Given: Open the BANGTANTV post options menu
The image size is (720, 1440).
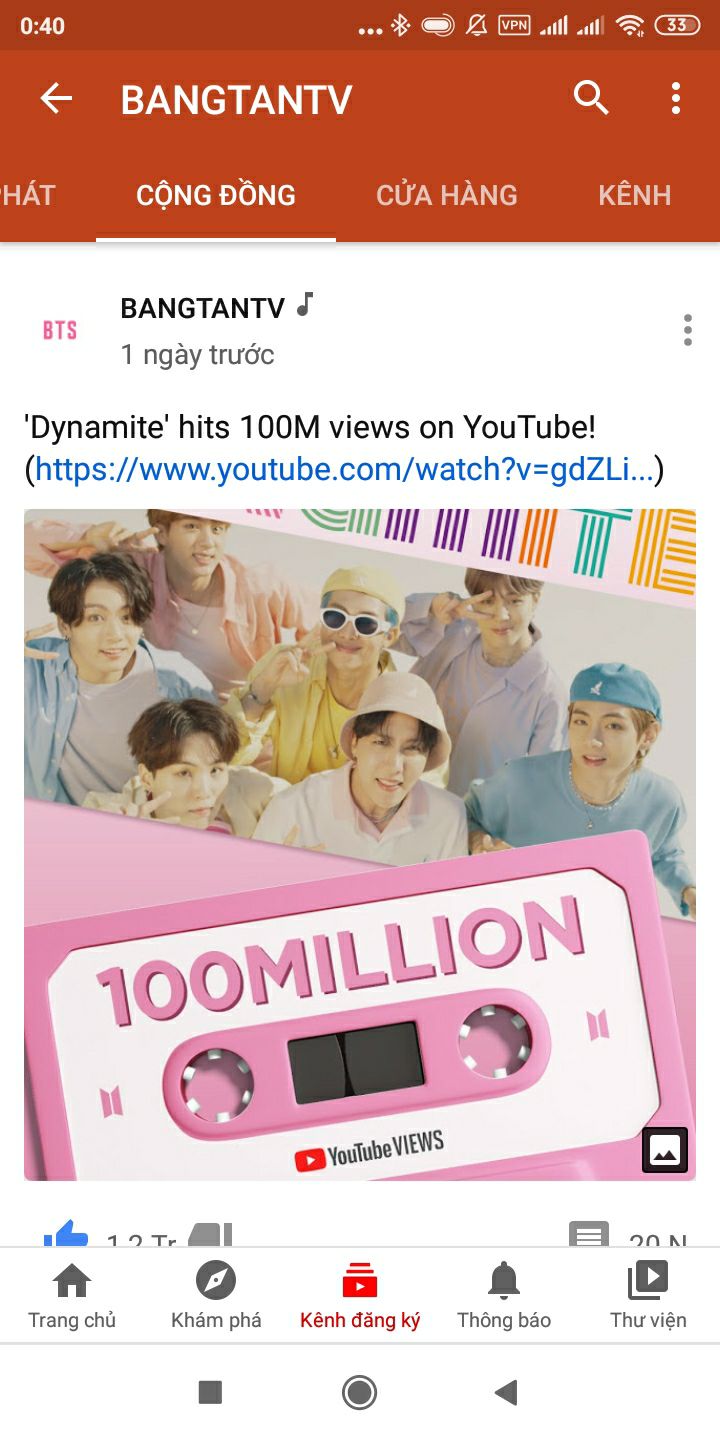Looking at the screenshot, I should pyautogui.click(x=687, y=330).
